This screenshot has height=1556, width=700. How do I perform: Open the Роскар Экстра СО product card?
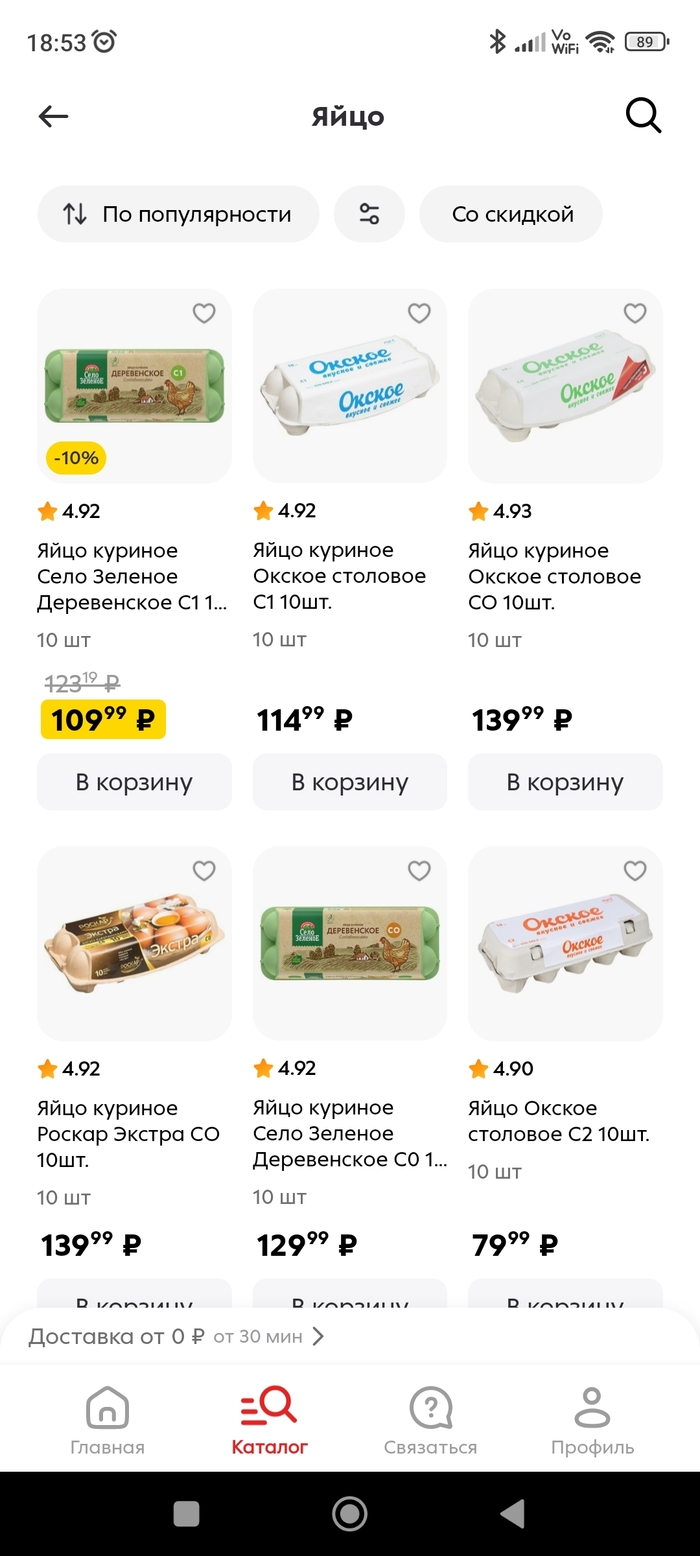click(x=134, y=944)
